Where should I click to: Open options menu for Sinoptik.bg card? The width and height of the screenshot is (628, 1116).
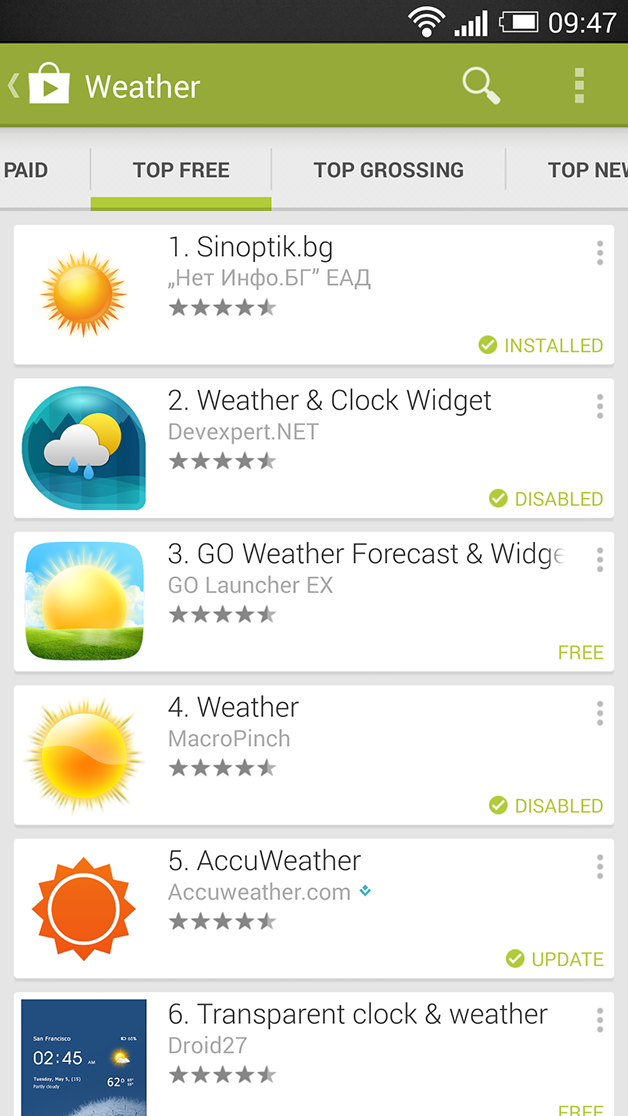tap(600, 253)
